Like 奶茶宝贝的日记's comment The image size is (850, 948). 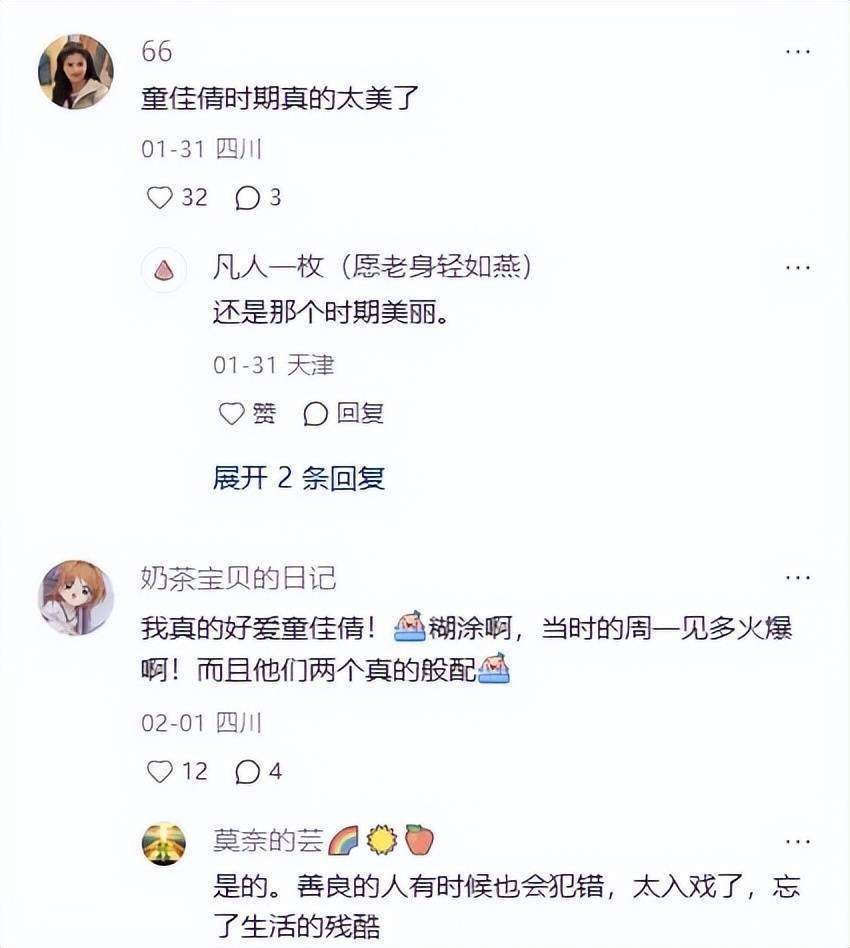point(161,771)
